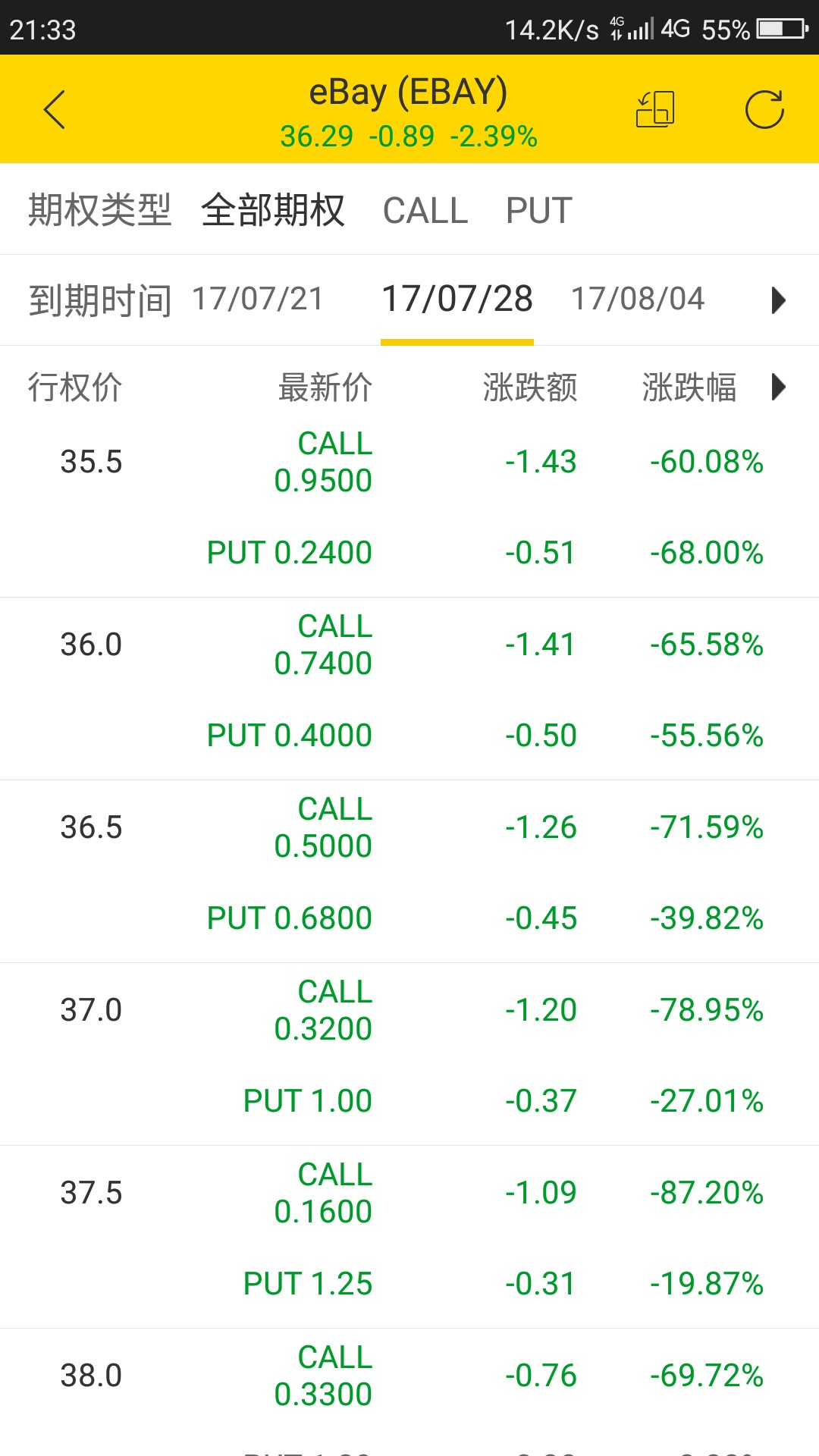
Task: Open the 35.5 strike CALL 0.9500 option
Action: coord(409,462)
